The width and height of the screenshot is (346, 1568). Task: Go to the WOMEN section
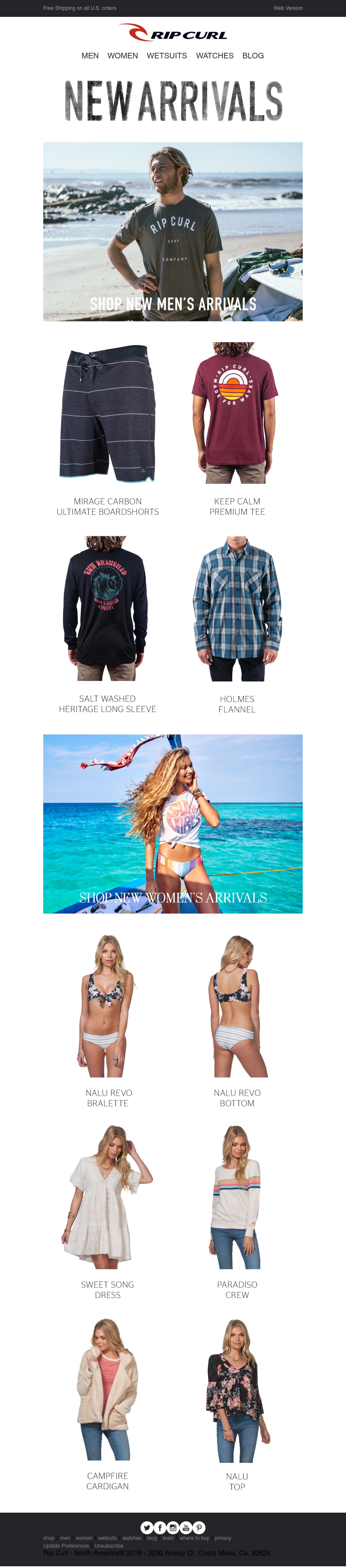point(122,55)
